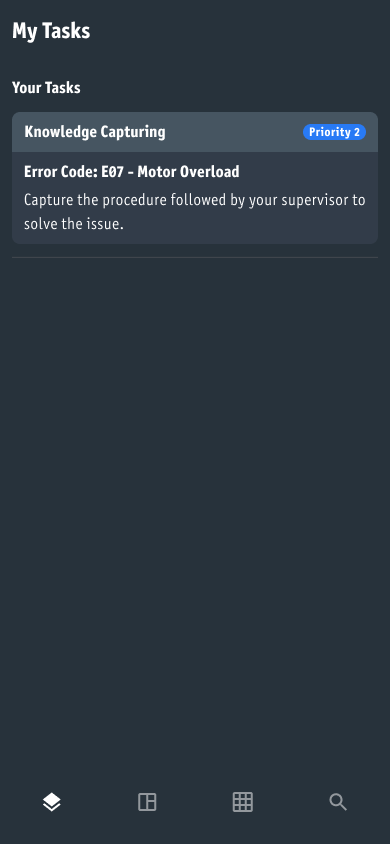Switch to the dashboard layout tab
Viewport: 390px width, 844px height.
(147, 802)
